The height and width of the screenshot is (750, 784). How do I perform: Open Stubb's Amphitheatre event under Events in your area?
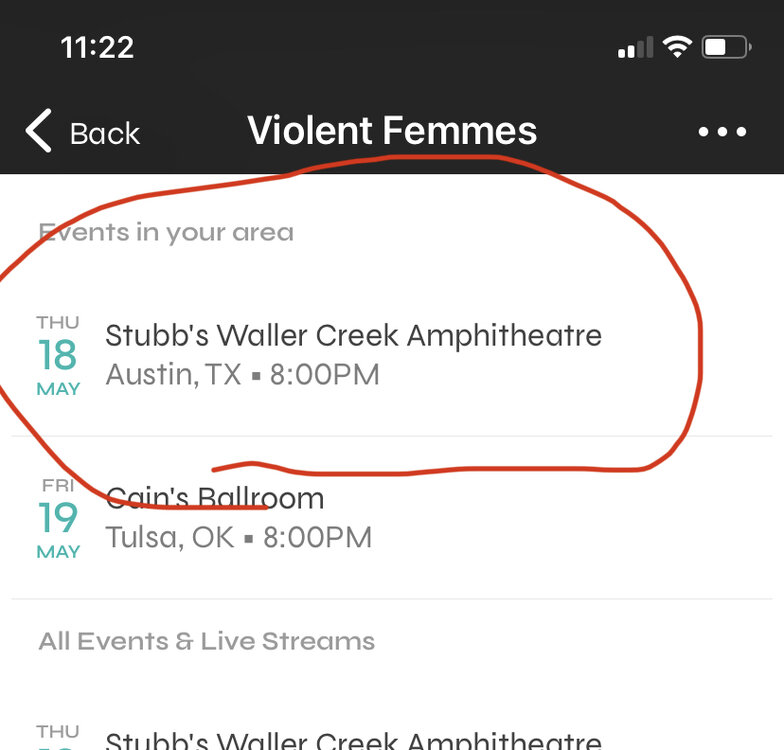pyautogui.click(x=353, y=354)
